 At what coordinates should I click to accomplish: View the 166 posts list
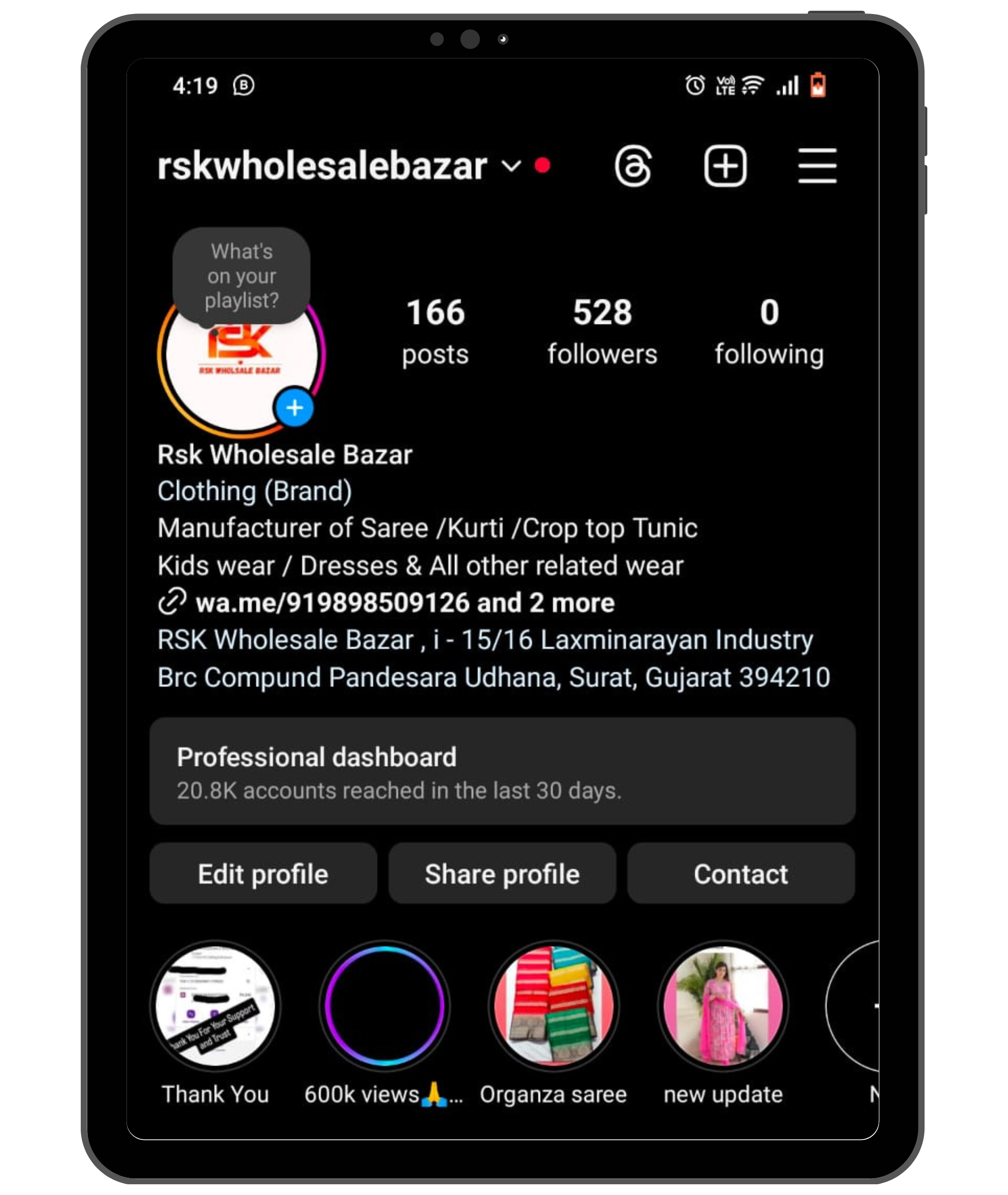coord(435,331)
